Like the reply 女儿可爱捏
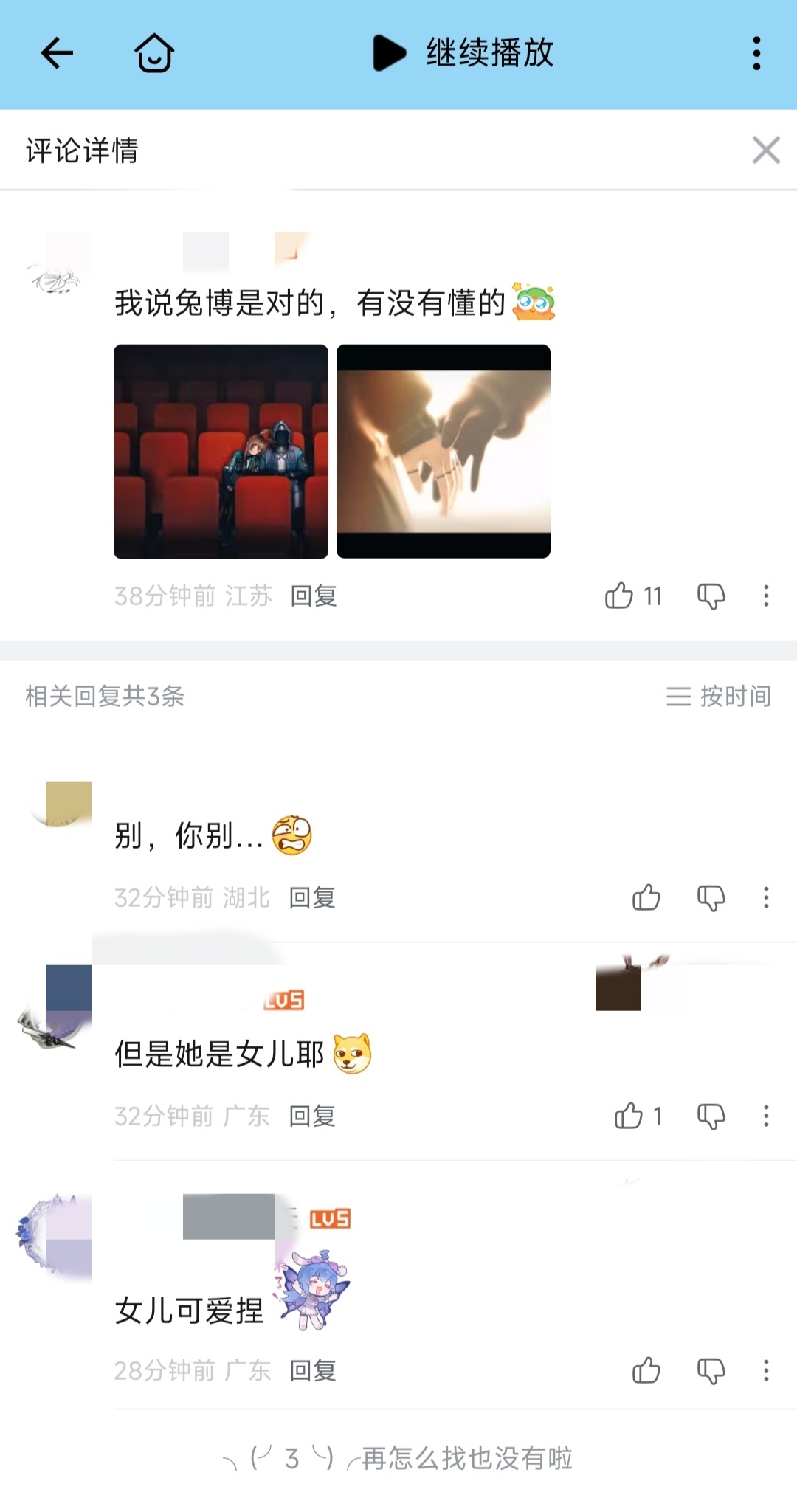The image size is (797, 1512). coord(646,1370)
